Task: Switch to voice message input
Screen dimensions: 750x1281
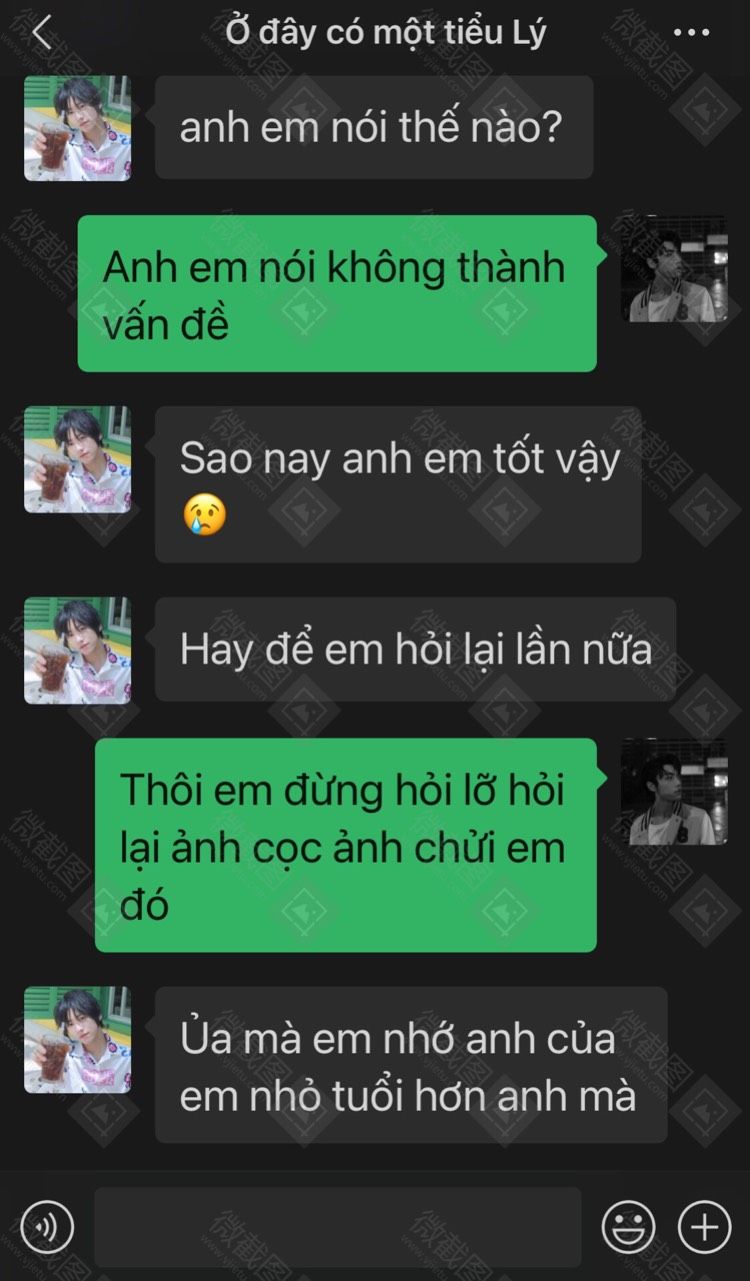Action: [46, 1226]
